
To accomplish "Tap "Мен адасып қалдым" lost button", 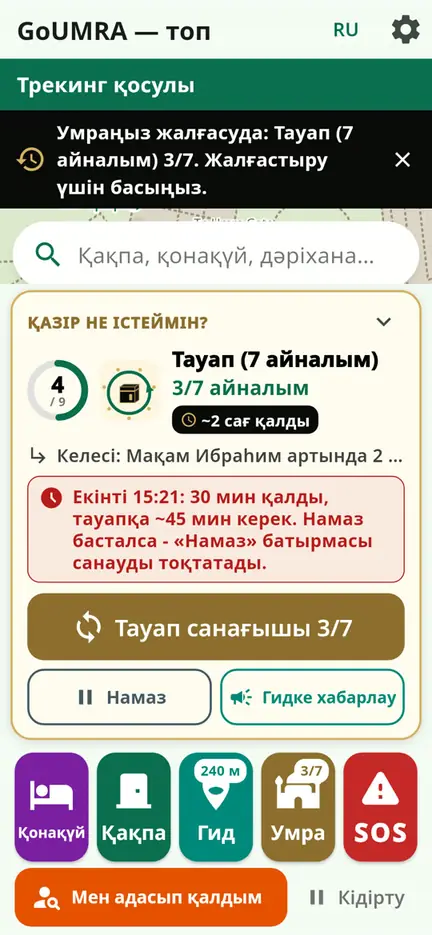I will pos(151,897).
